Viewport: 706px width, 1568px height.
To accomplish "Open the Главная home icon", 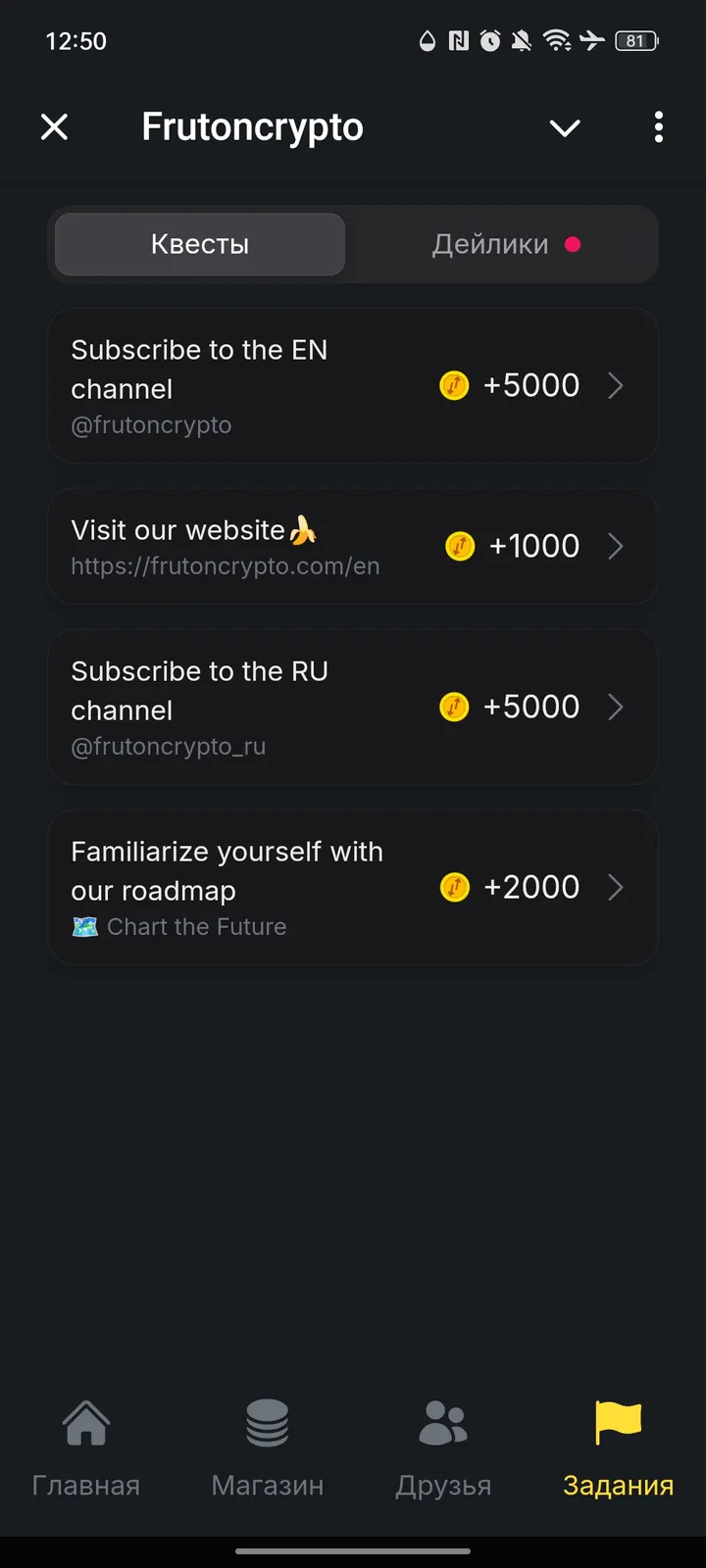I will [x=86, y=1421].
